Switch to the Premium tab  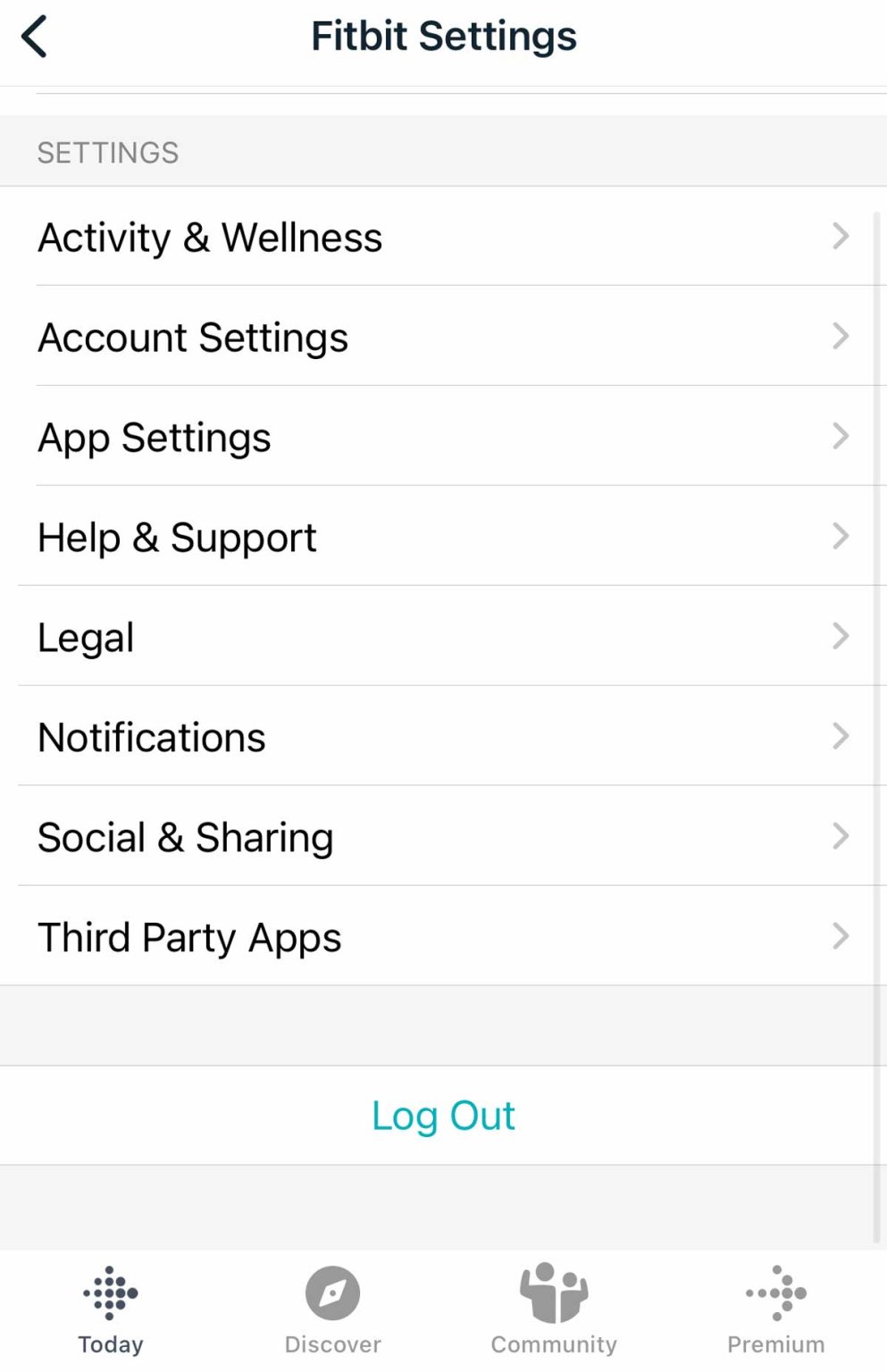coord(775,1309)
